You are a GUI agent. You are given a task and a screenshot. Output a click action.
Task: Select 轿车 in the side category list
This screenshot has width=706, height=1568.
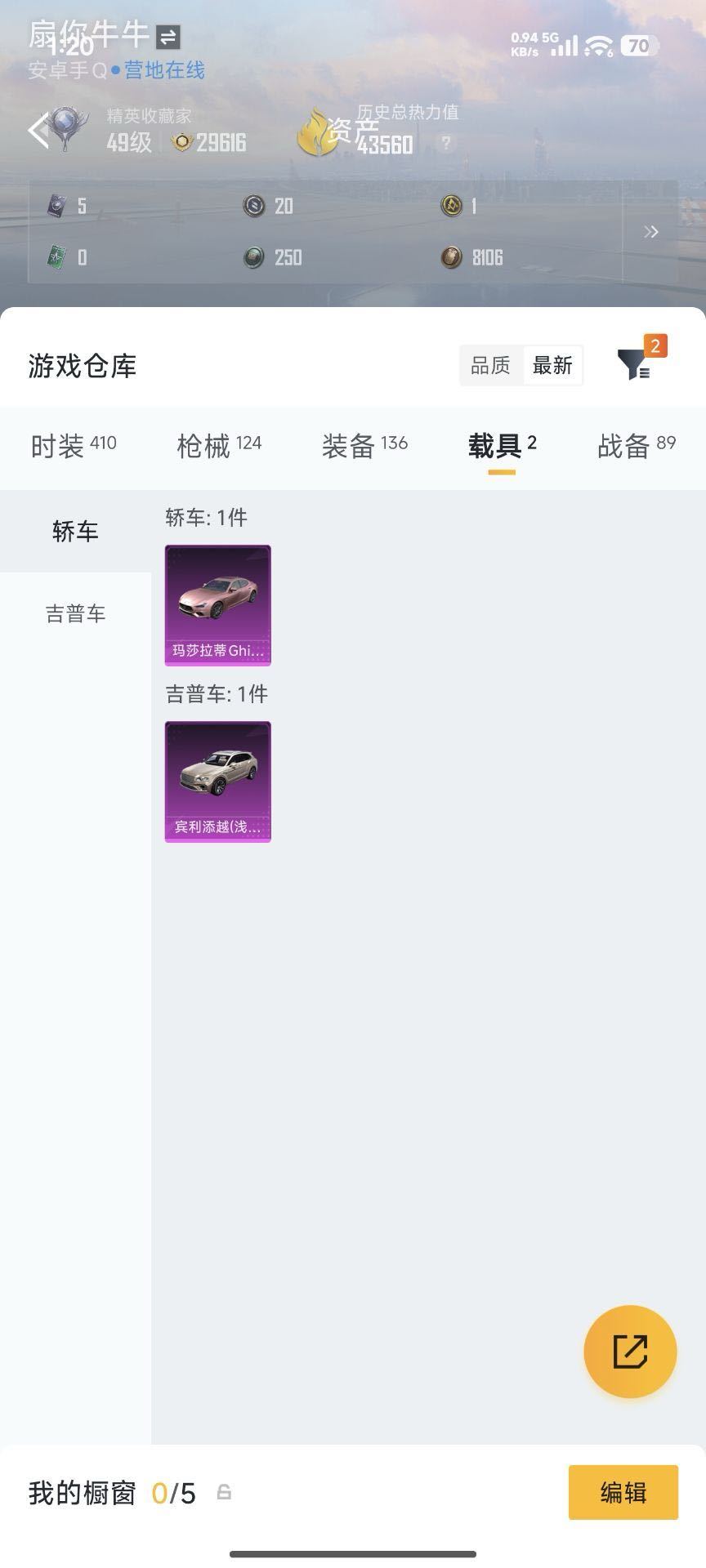click(75, 532)
